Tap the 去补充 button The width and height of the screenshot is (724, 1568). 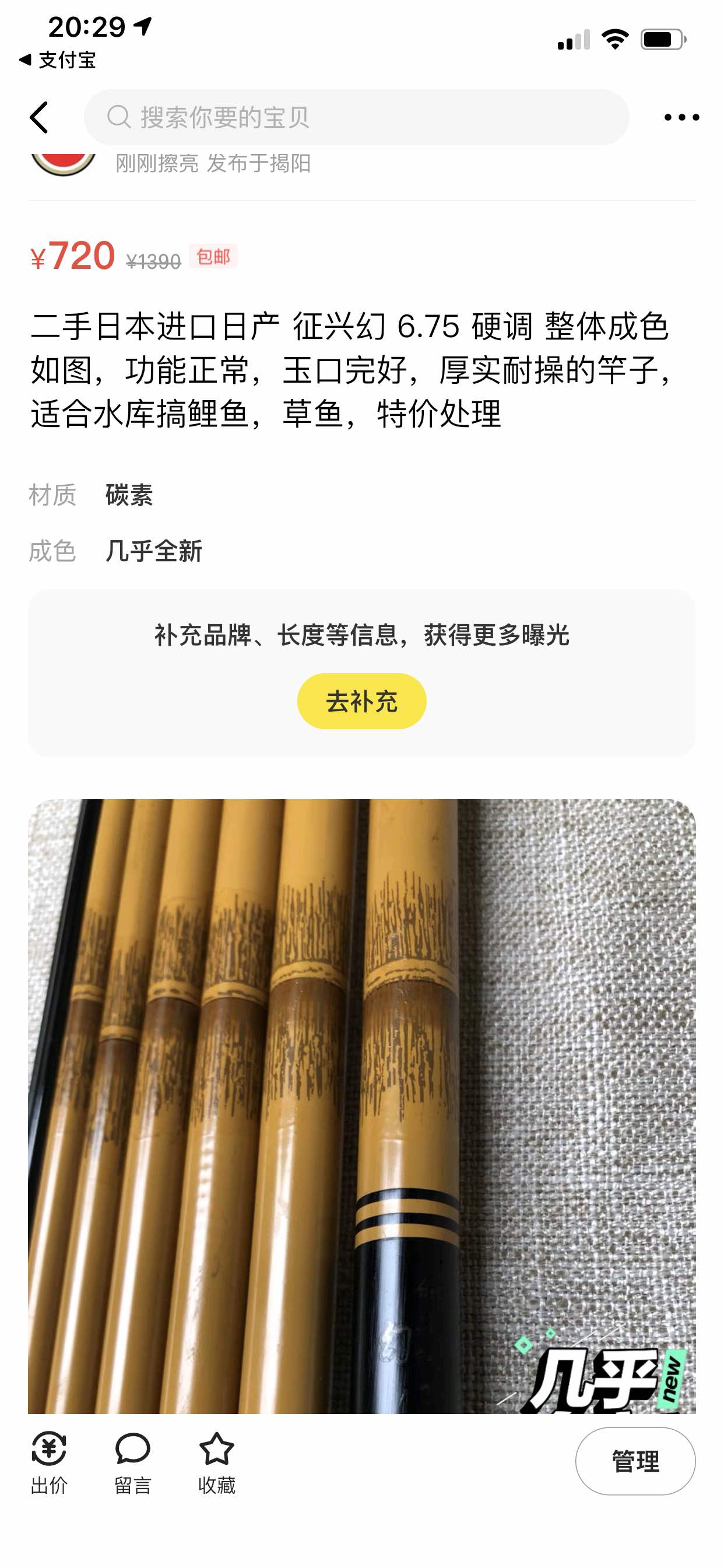tap(362, 701)
